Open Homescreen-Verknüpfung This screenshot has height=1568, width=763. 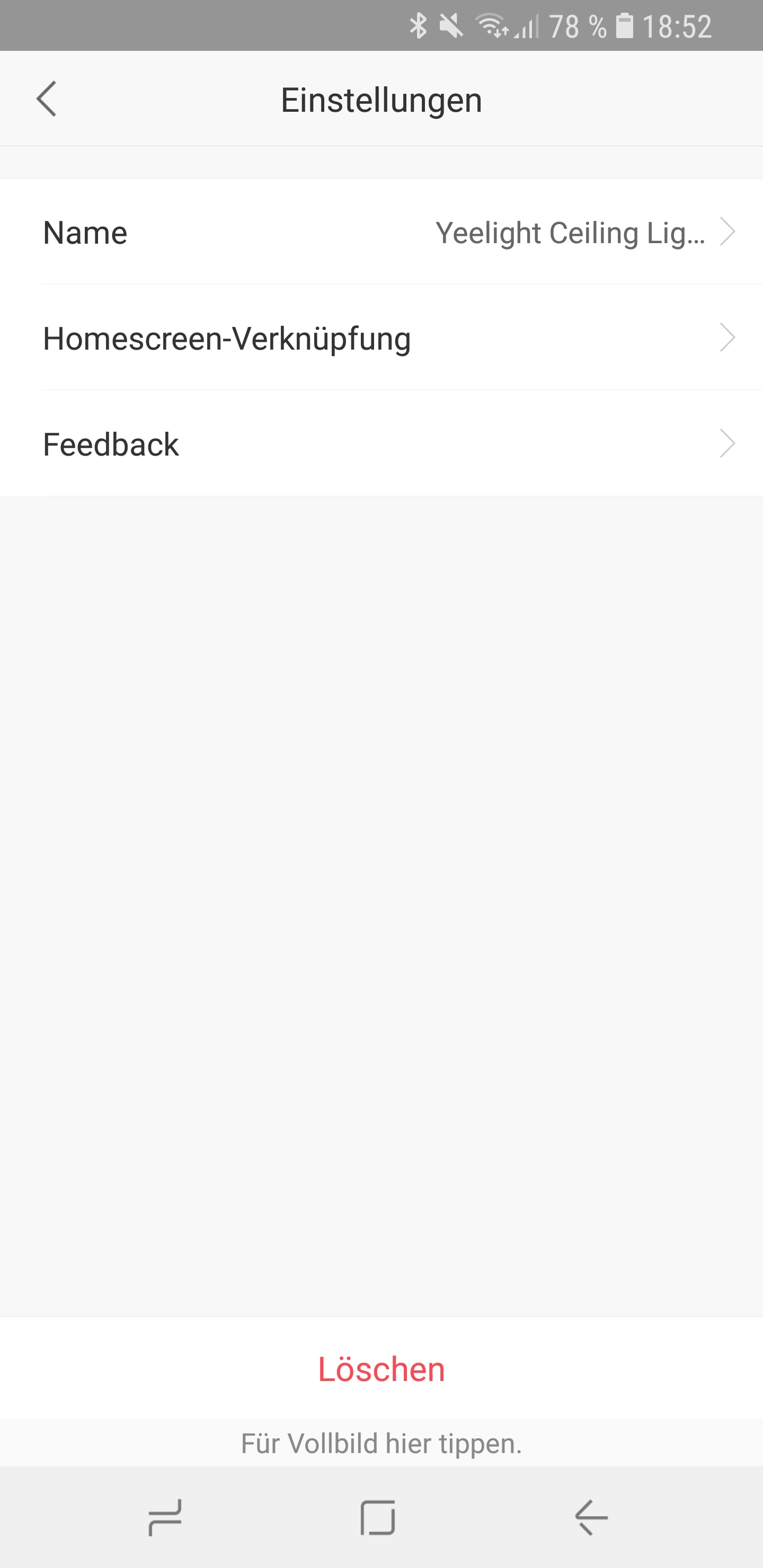[x=381, y=338]
